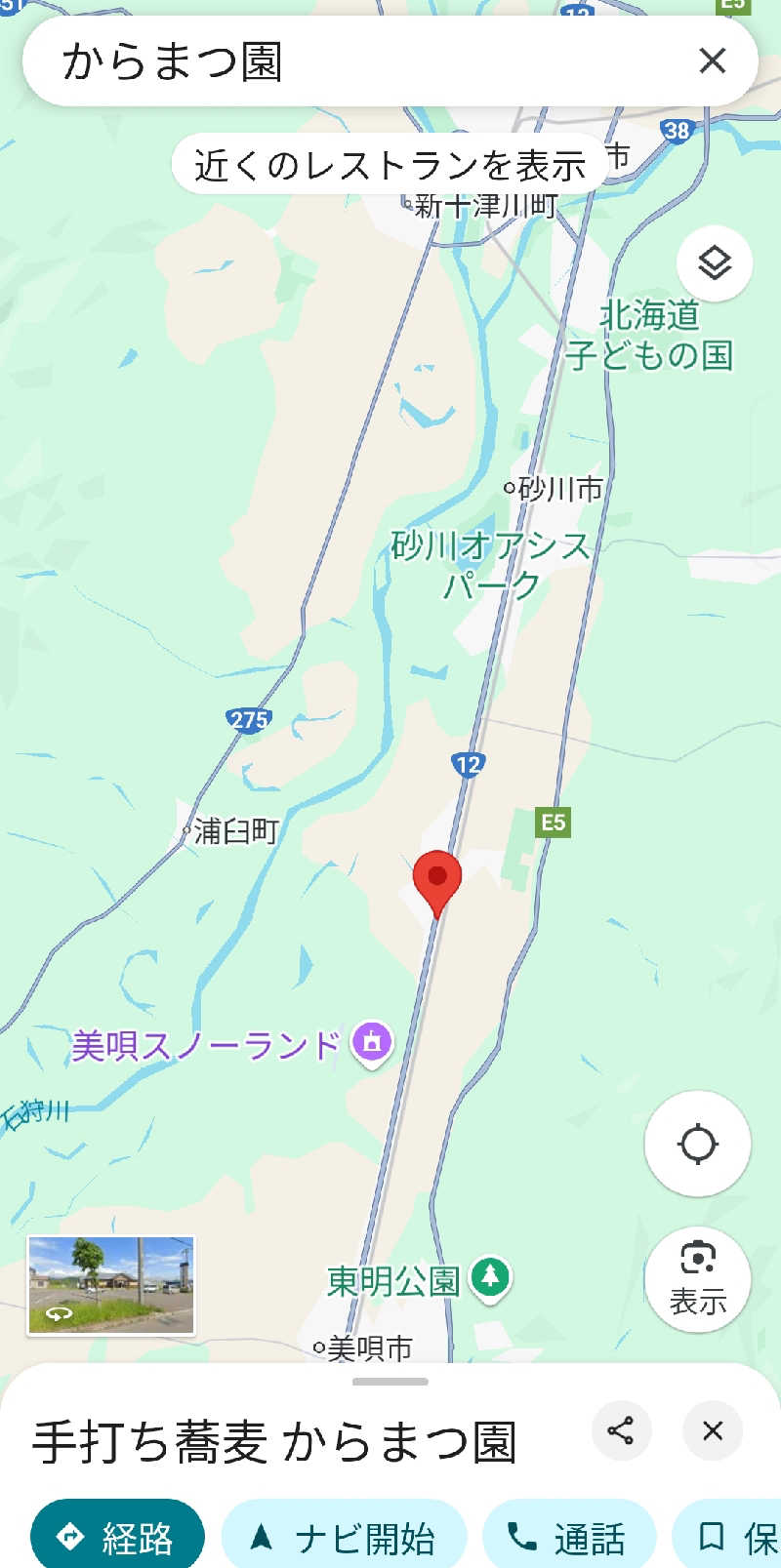781x1568 pixels.
Task: Open the map layers selector
Action: coord(715,262)
